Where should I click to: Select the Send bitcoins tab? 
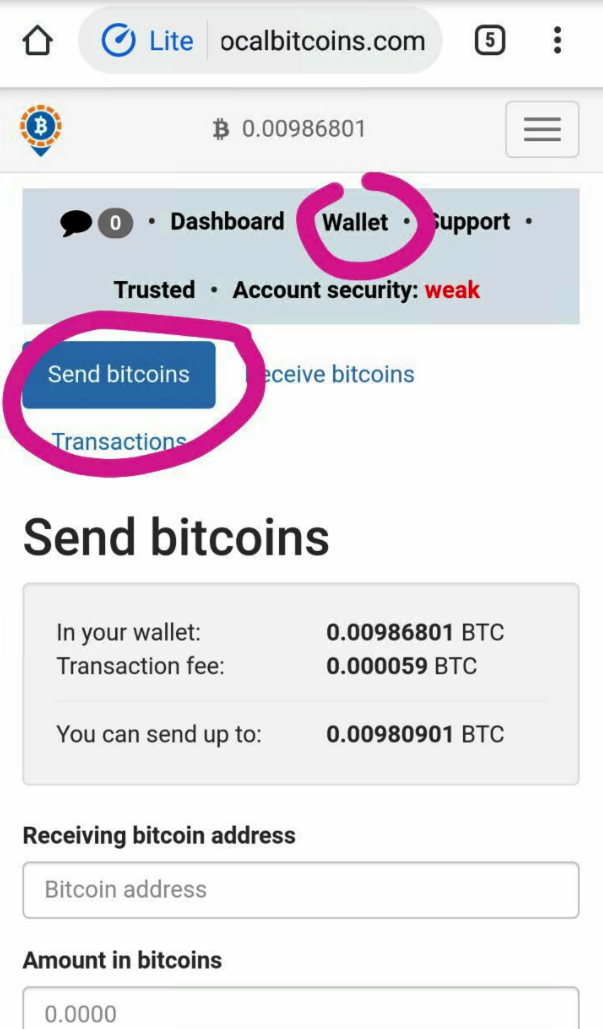point(119,374)
